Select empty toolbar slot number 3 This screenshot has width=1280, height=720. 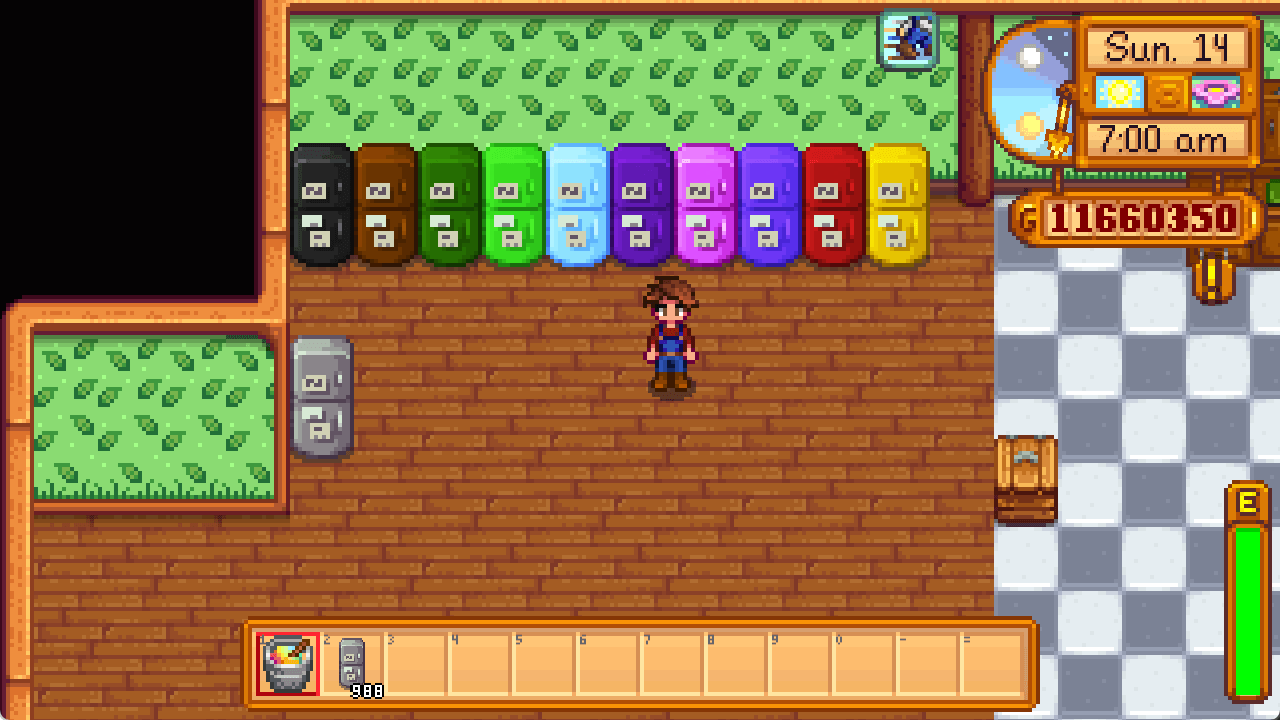pyautogui.click(x=417, y=664)
